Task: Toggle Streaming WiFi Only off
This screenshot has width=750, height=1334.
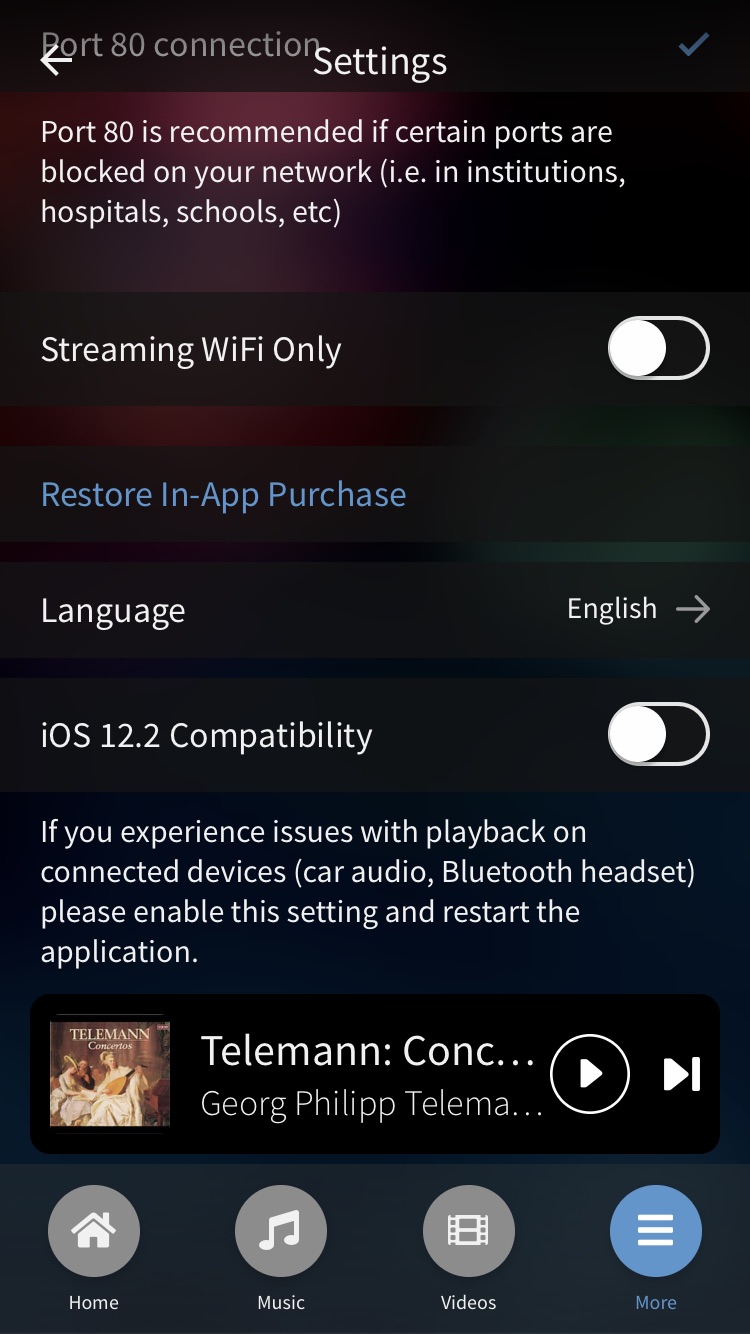Action: click(658, 348)
